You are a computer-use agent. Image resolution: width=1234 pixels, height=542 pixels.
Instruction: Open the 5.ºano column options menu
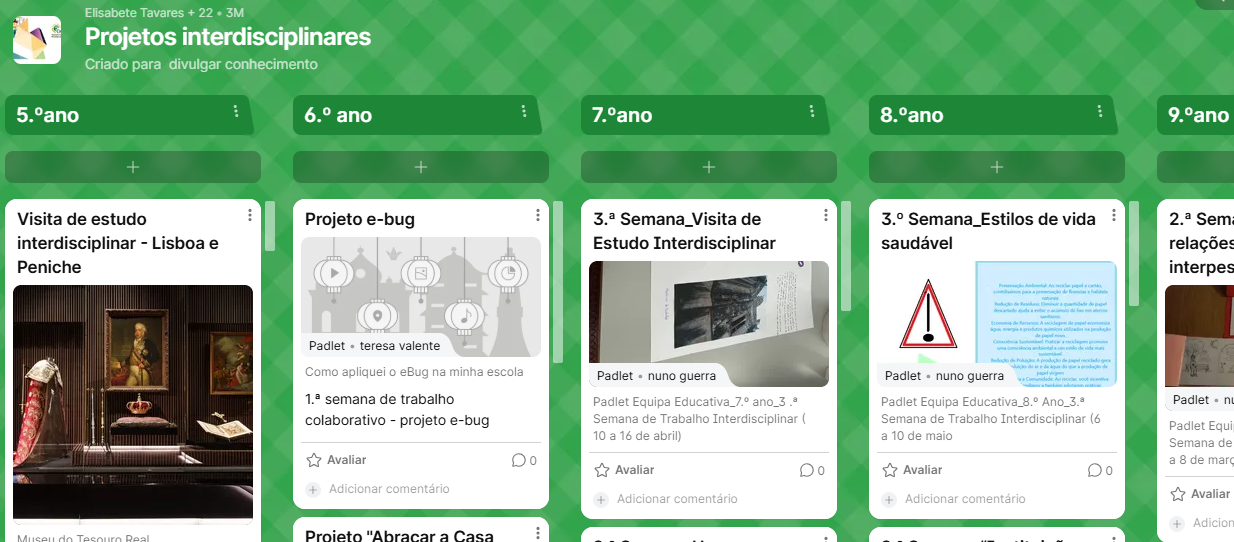tap(236, 111)
